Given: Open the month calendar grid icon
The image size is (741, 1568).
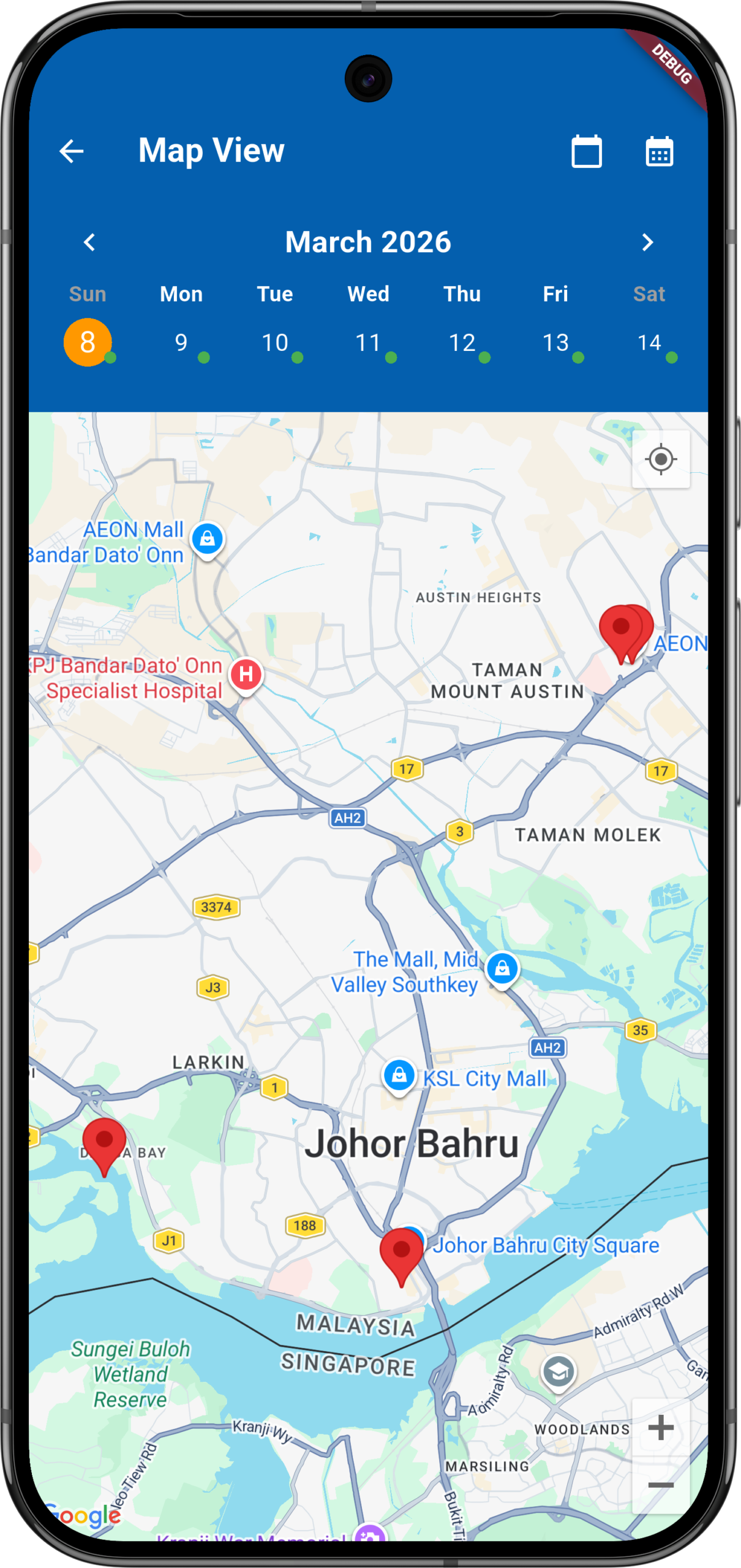Looking at the screenshot, I should tap(659, 151).
